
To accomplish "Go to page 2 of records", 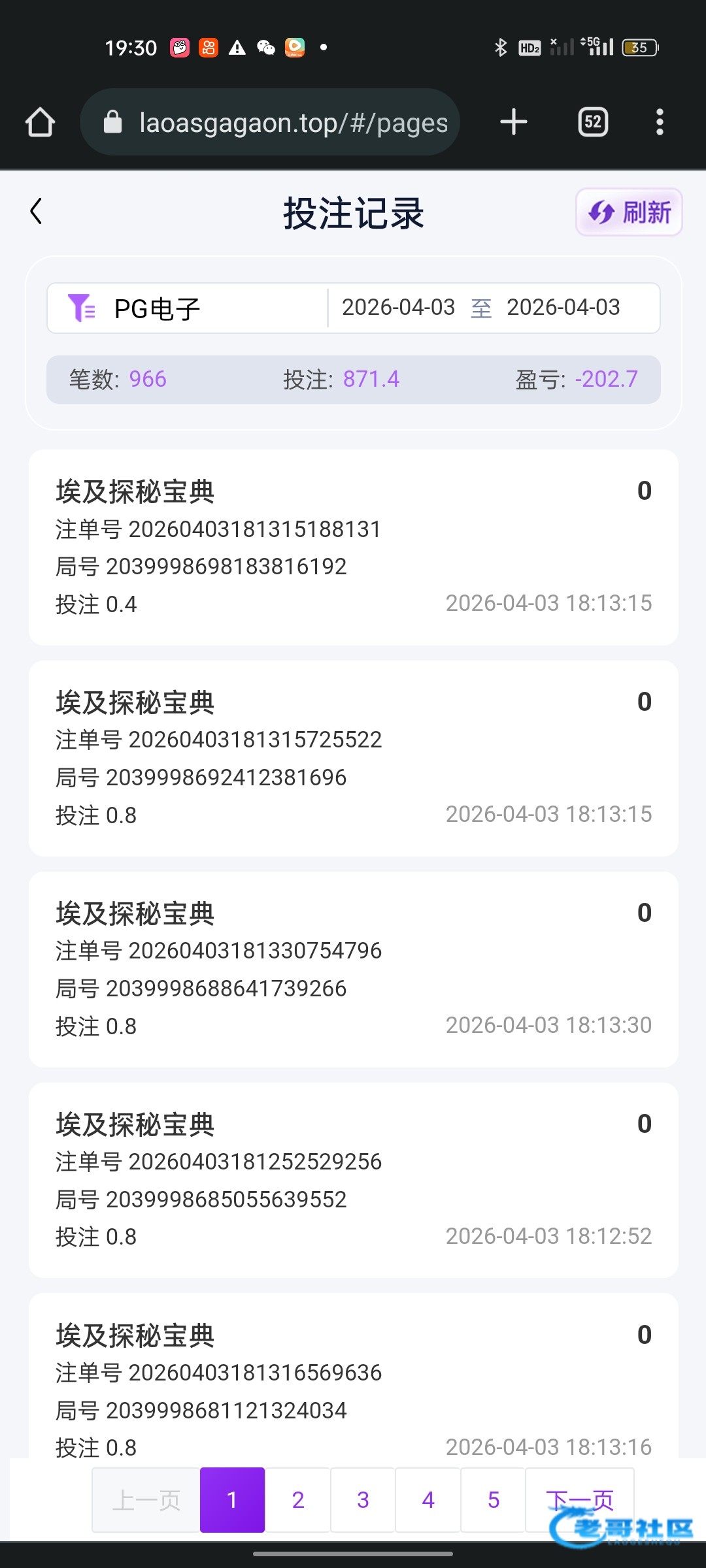I will [298, 1499].
